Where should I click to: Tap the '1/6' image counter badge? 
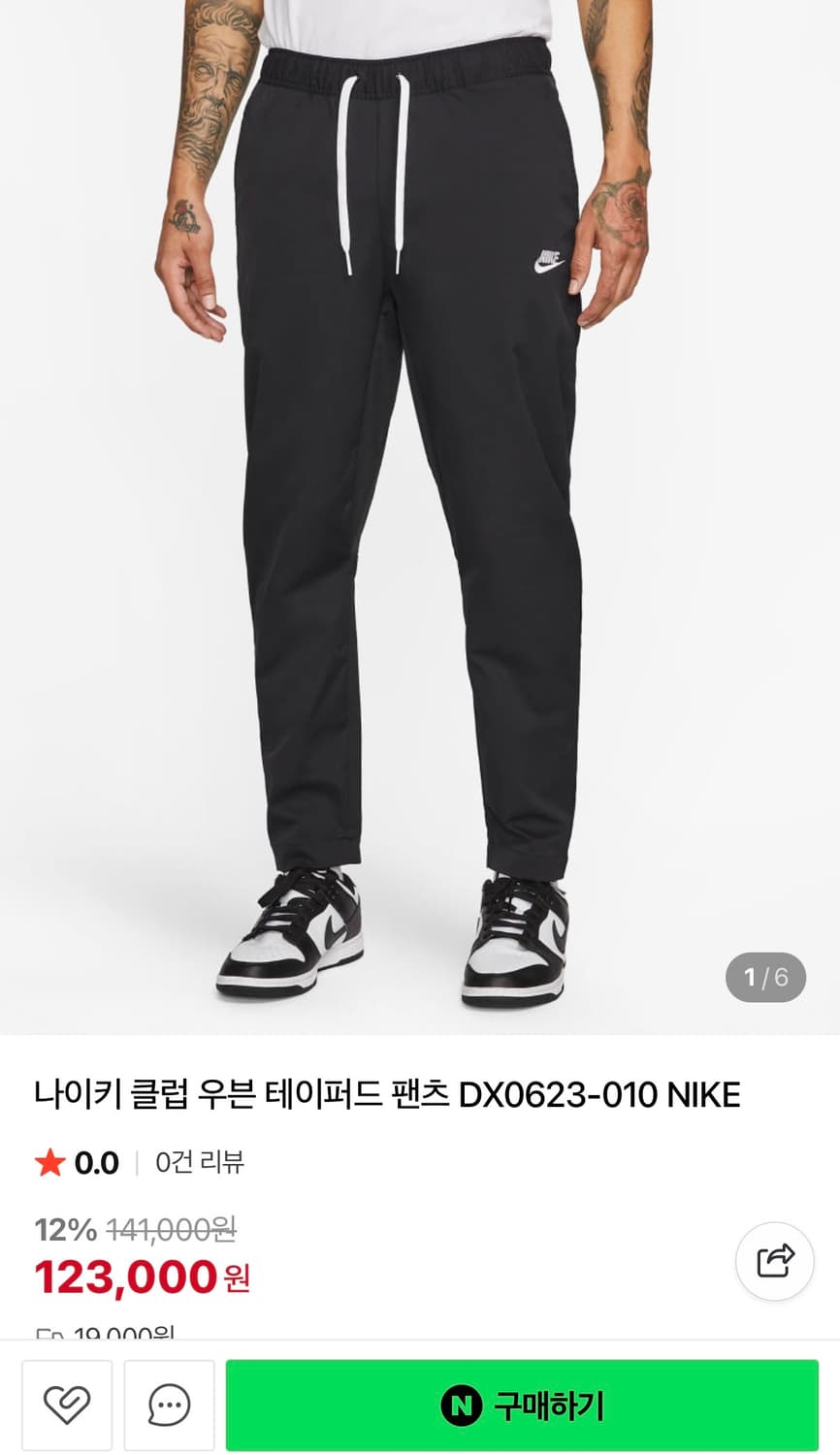coord(764,978)
